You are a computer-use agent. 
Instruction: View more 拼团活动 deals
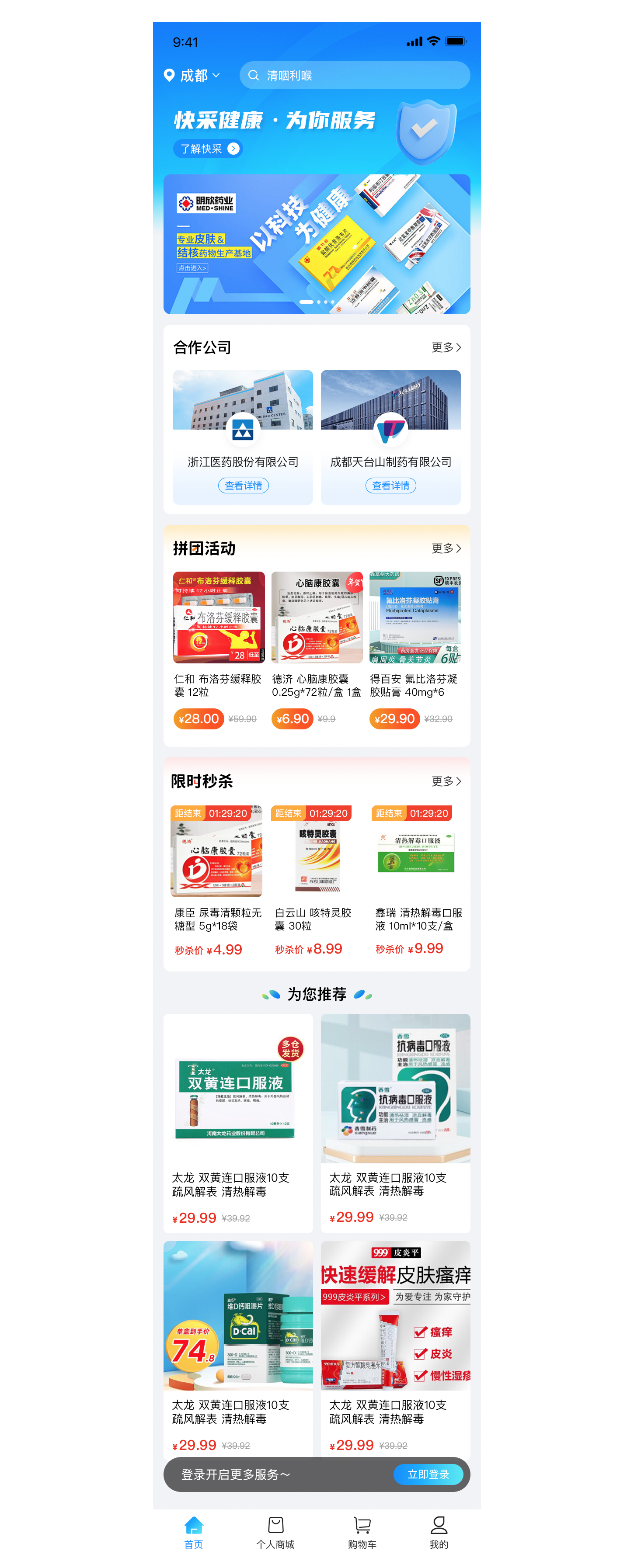[x=446, y=548]
